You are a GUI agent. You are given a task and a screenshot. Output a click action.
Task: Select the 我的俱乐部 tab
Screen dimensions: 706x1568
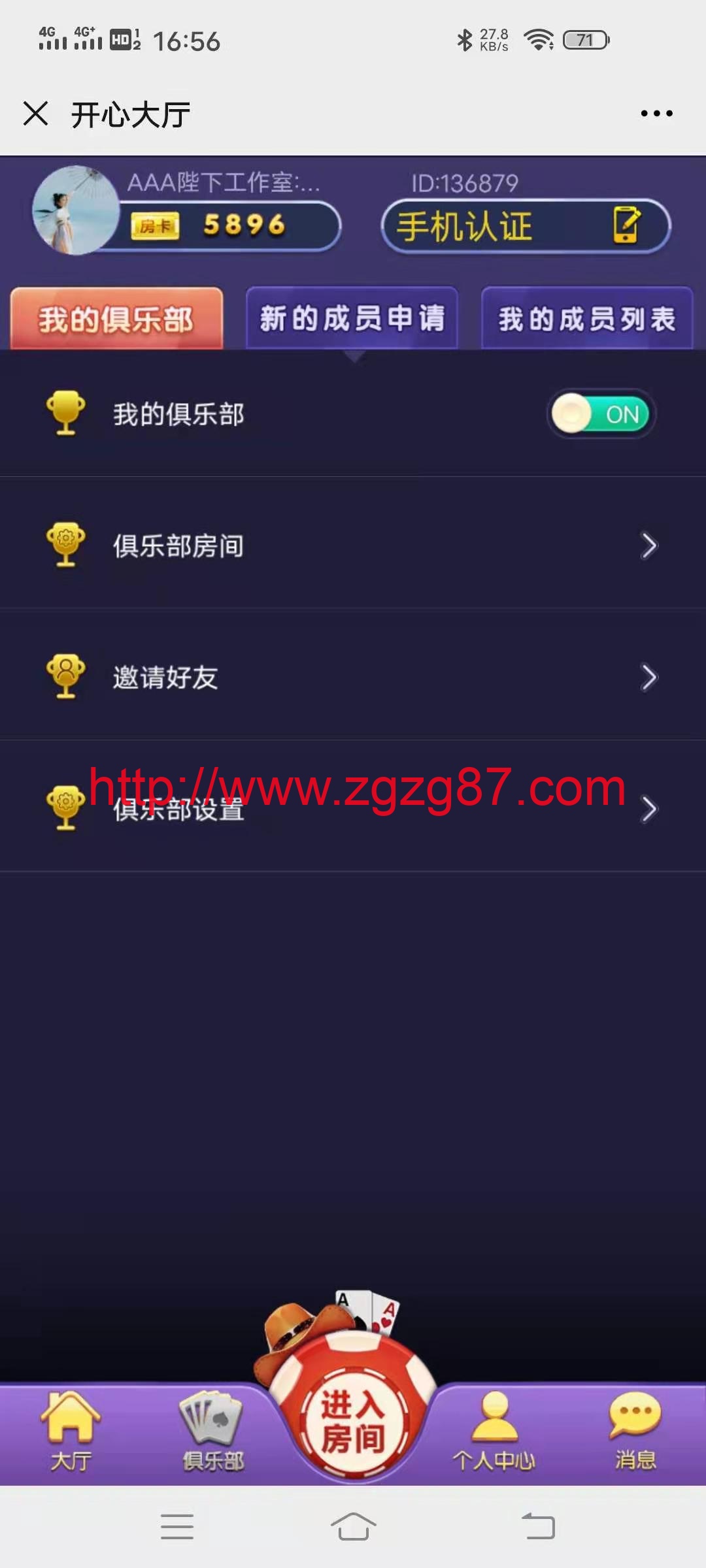pos(116,319)
